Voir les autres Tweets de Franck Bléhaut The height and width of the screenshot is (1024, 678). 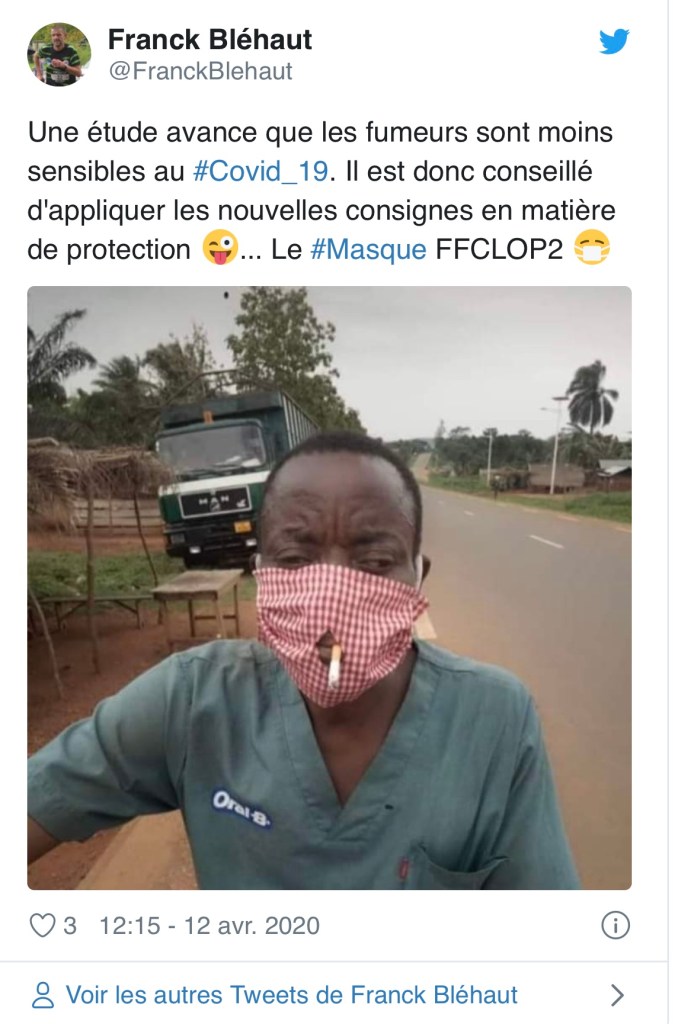(x=291, y=995)
